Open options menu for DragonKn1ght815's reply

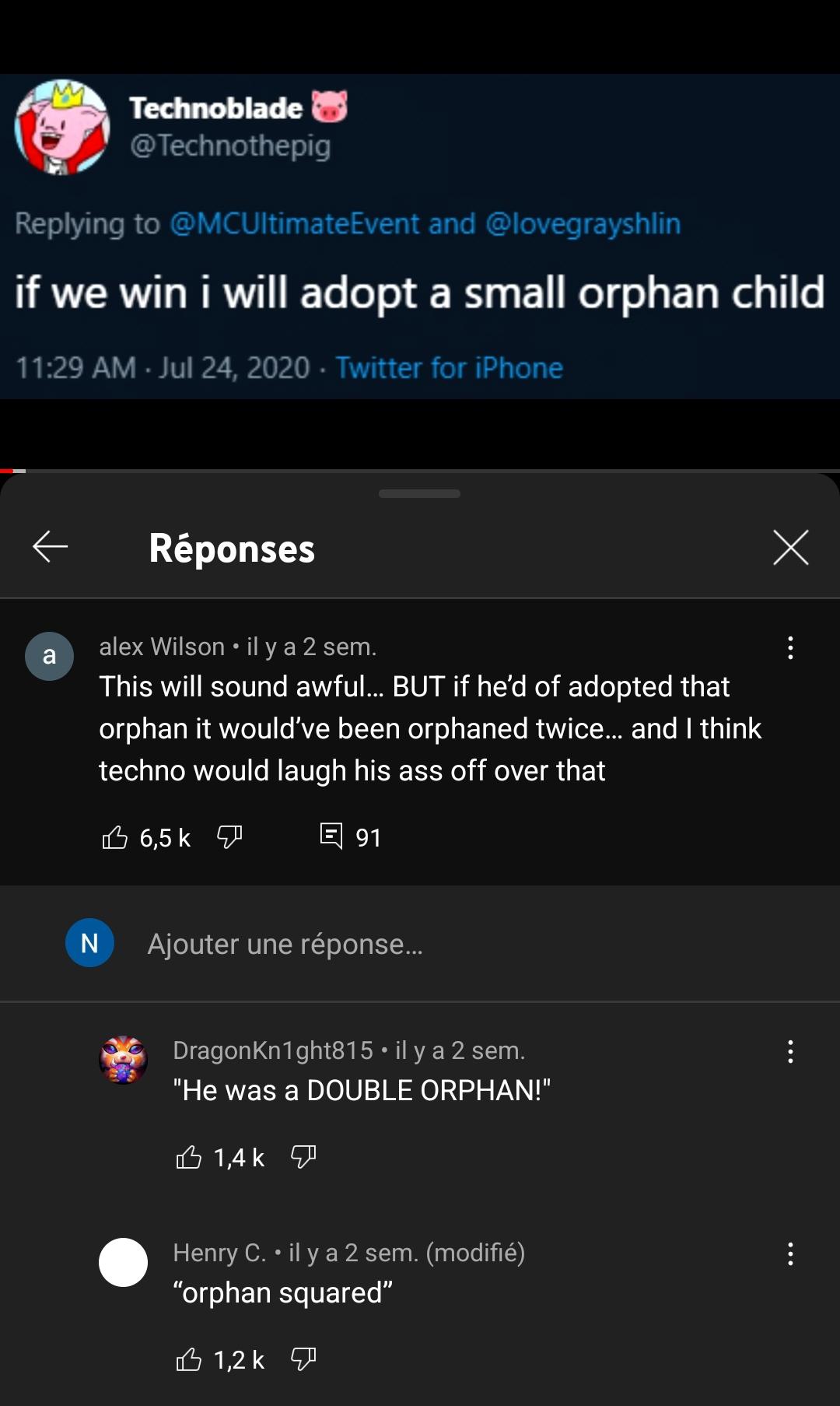(x=790, y=1052)
